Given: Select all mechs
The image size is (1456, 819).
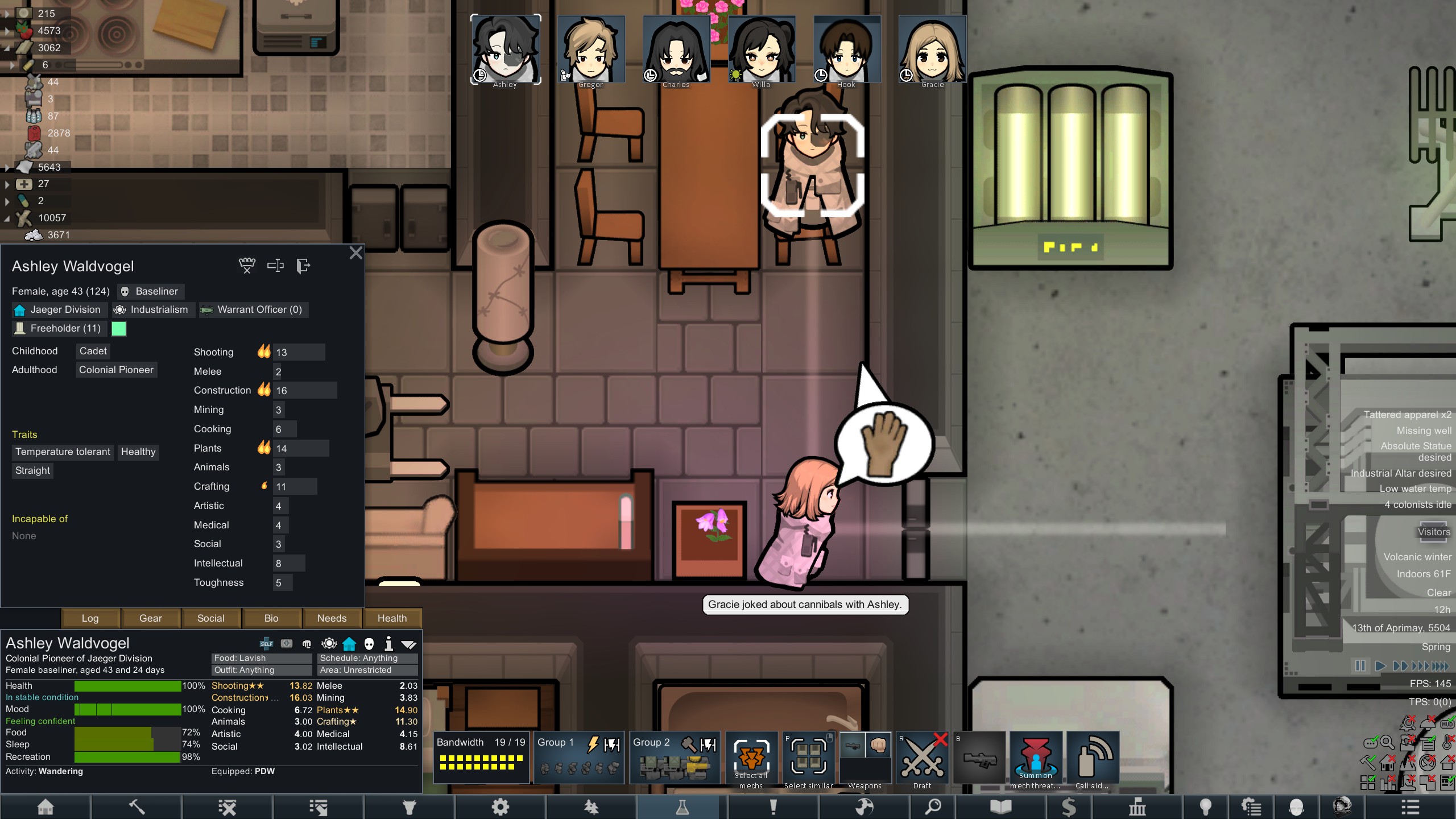Looking at the screenshot, I should point(751,759).
